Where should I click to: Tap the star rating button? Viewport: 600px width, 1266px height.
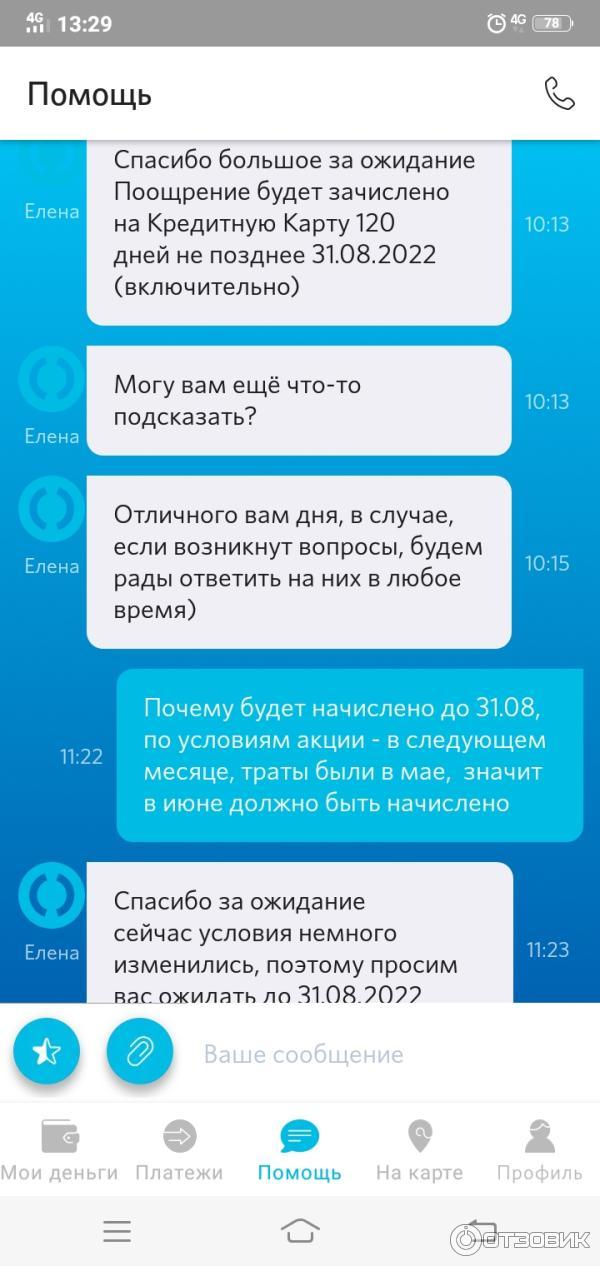pos(47,1051)
